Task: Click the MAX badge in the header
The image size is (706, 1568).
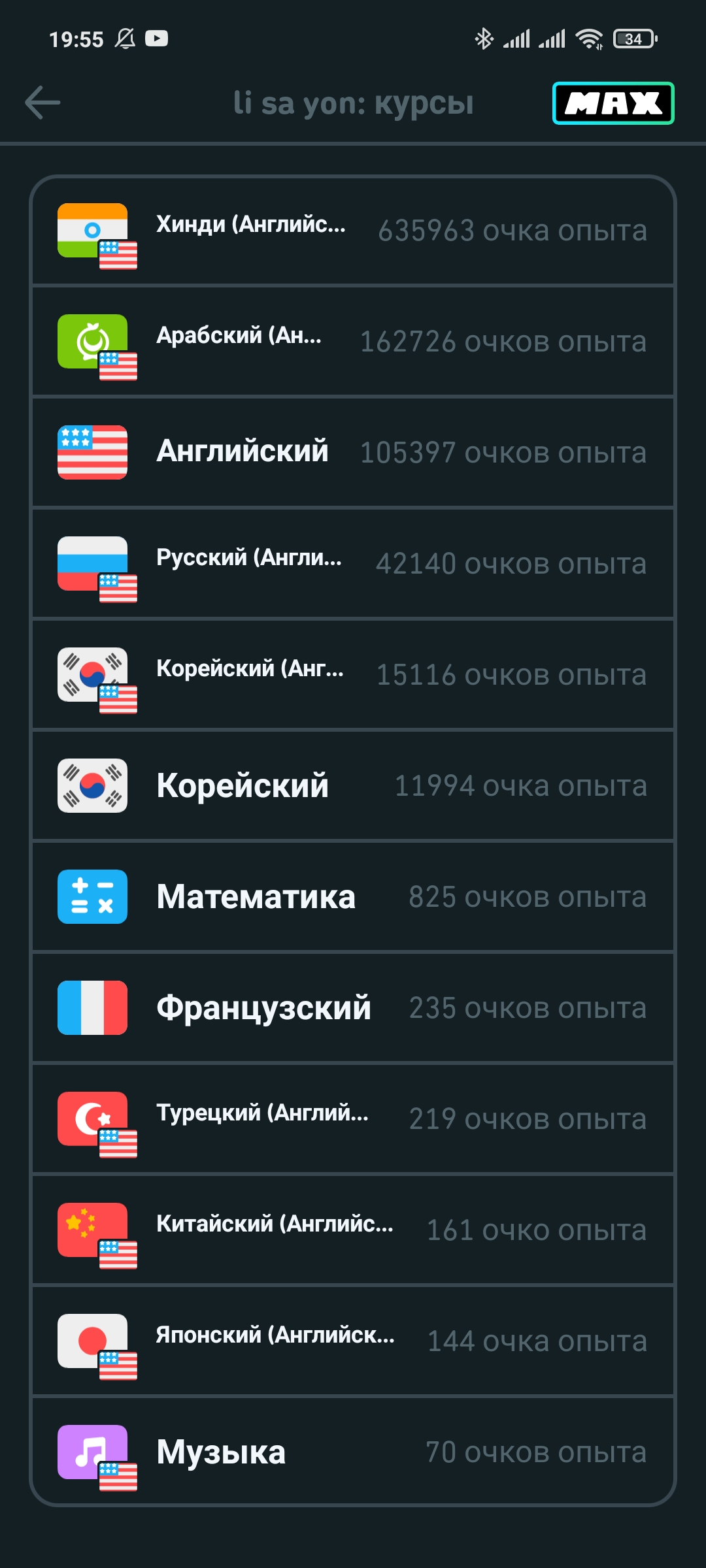Action: 613,103
